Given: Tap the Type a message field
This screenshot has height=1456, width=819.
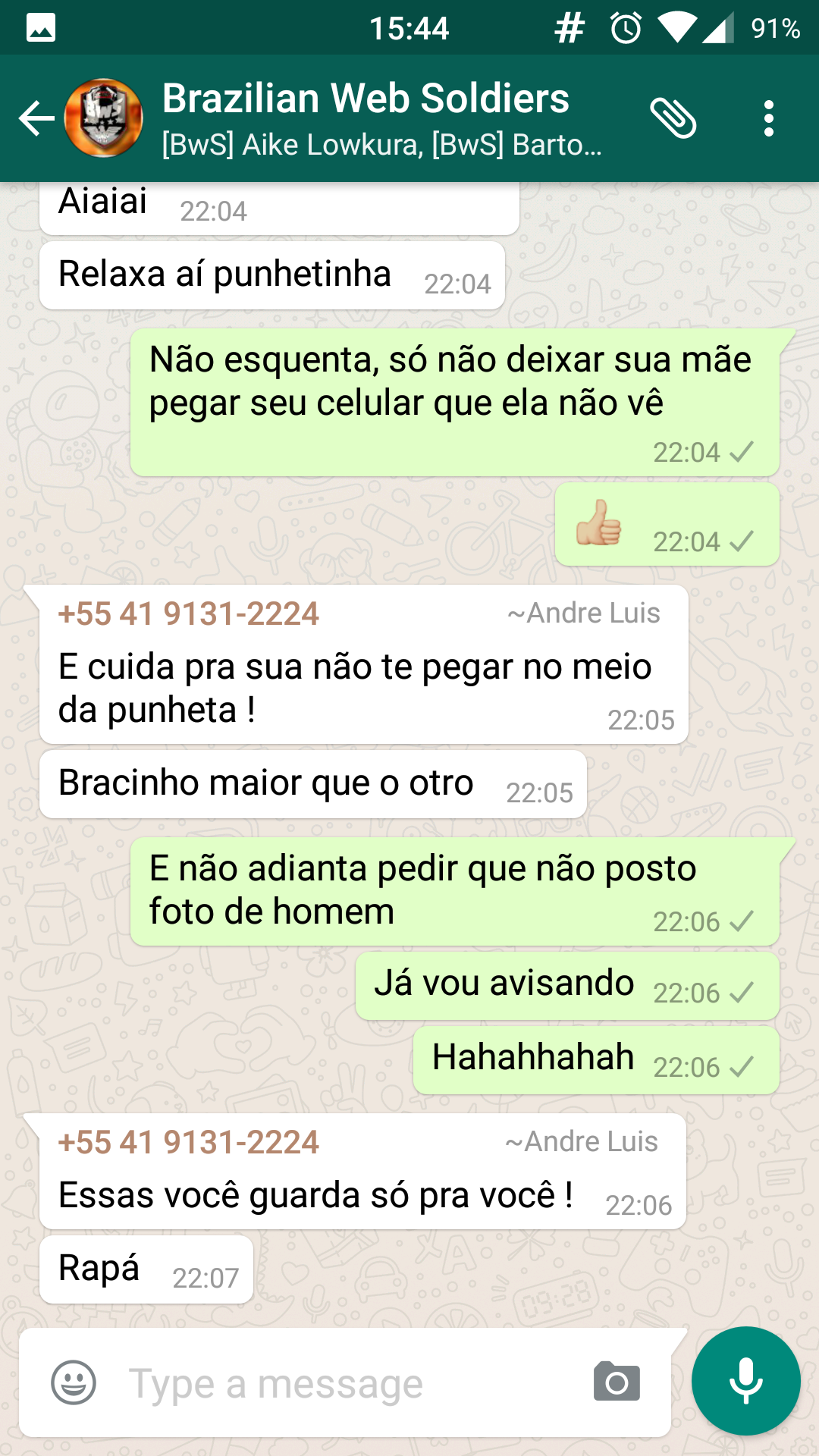Looking at the screenshot, I should pyautogui.click(x=349, y=1384).
